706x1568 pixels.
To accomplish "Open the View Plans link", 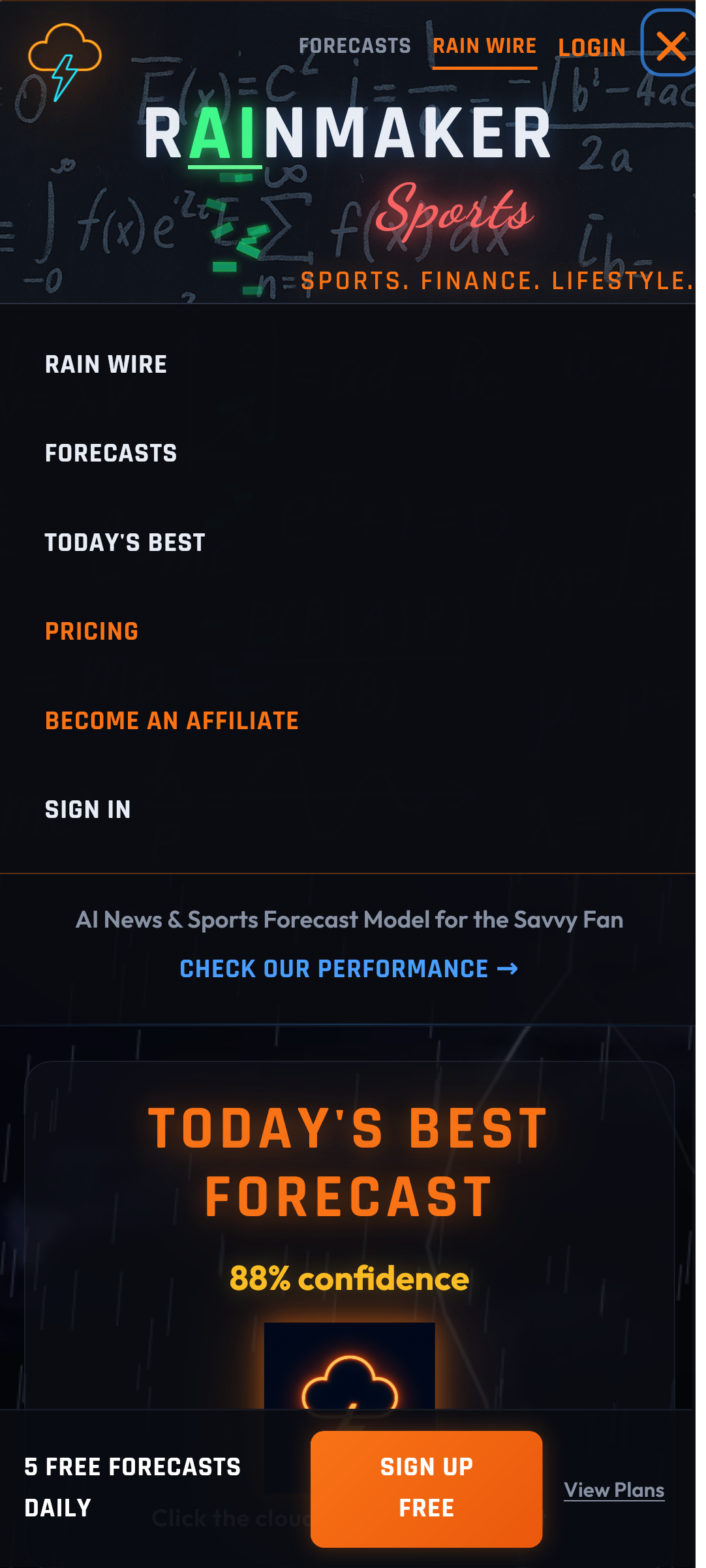I will click(x=614, y=1490).
